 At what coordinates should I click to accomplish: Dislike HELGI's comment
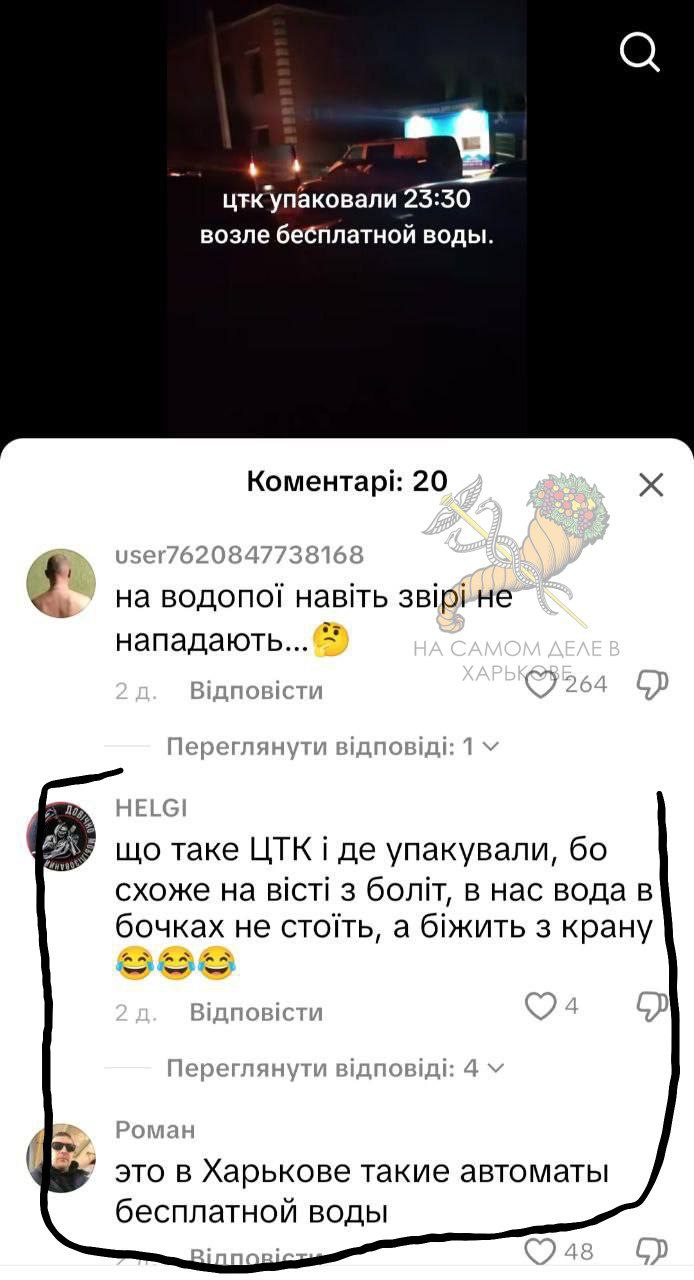[x=651, y=1007]
